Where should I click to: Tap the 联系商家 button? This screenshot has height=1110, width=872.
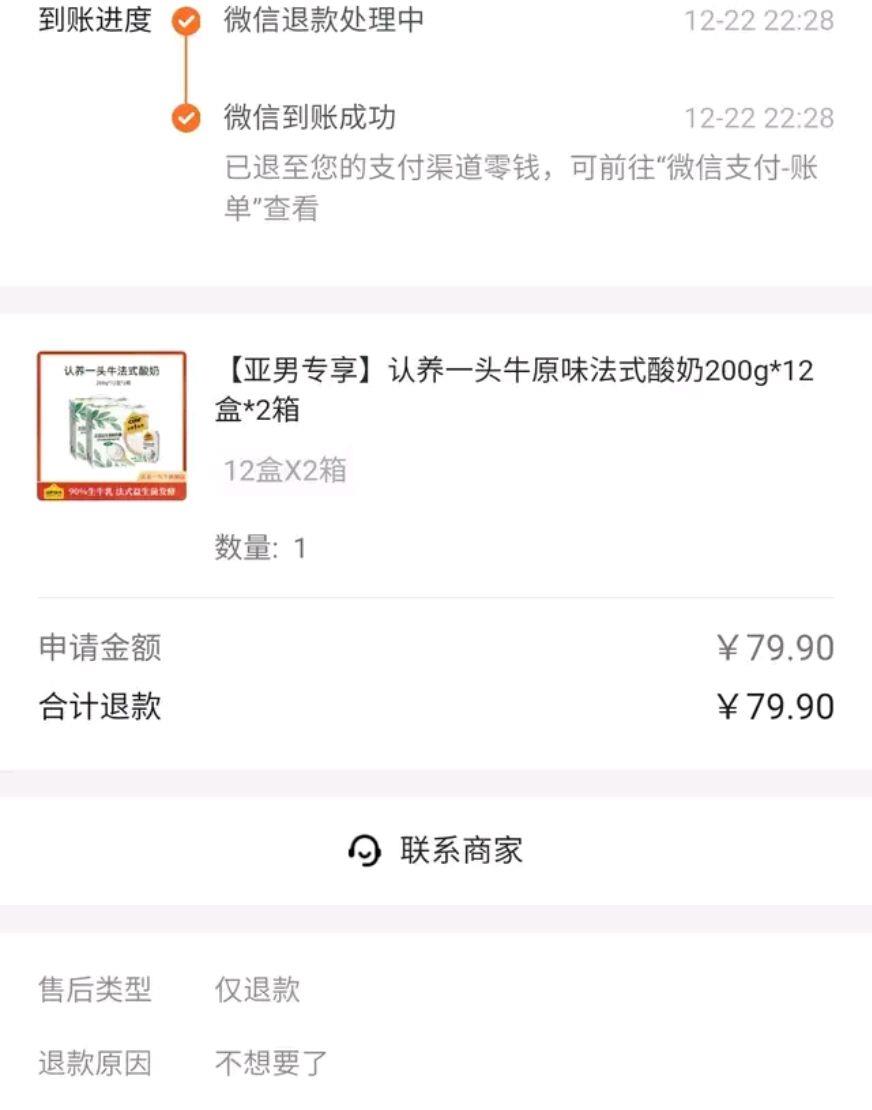436,850
